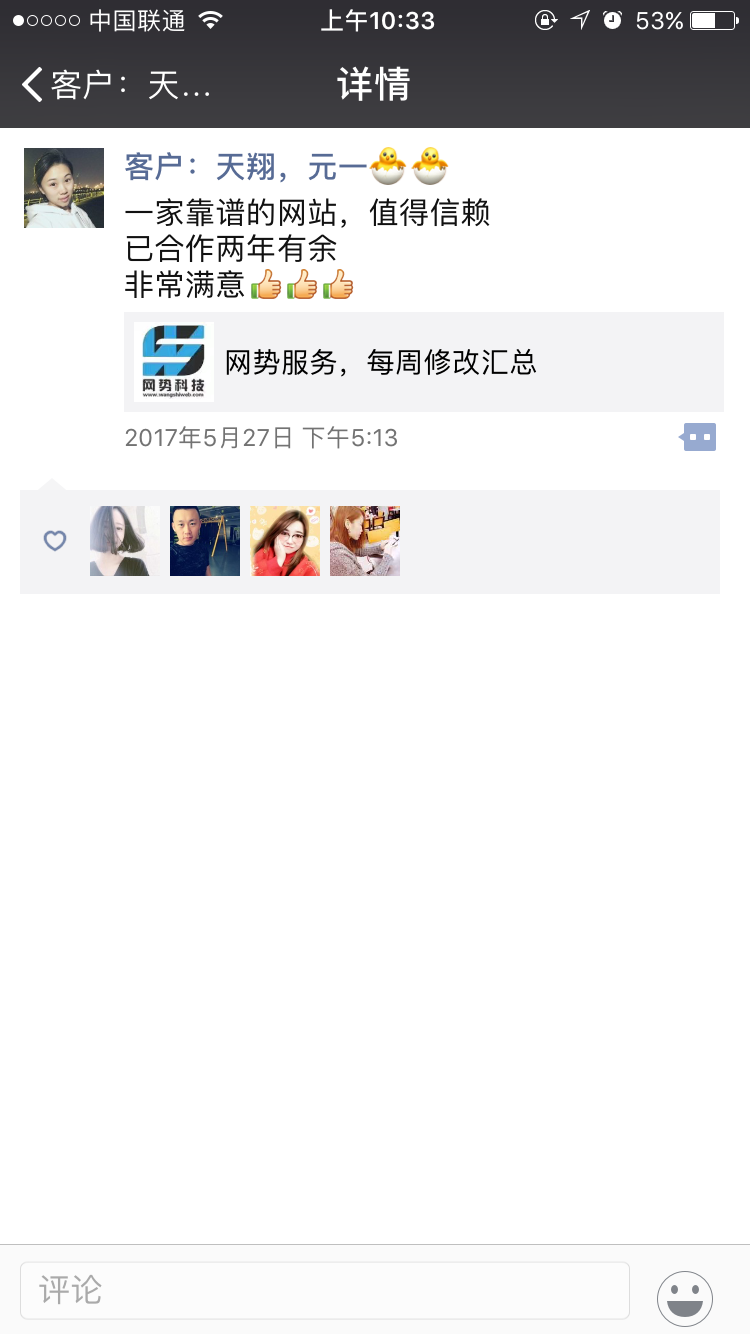Open the like and comment popup button

[699, 437]
